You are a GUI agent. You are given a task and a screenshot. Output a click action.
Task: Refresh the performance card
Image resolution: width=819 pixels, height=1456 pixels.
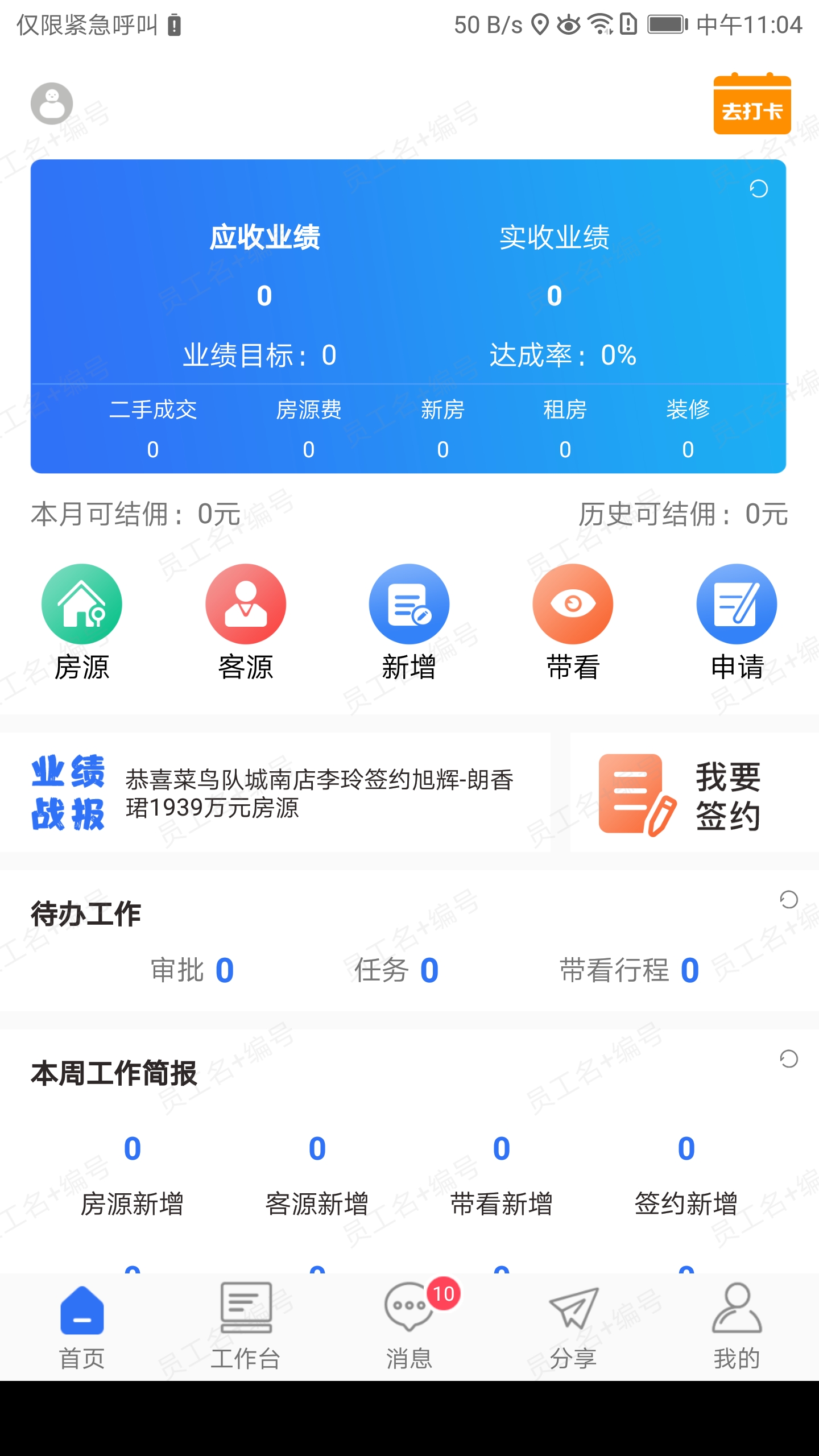pyautogui.click(x=759, y=189)
